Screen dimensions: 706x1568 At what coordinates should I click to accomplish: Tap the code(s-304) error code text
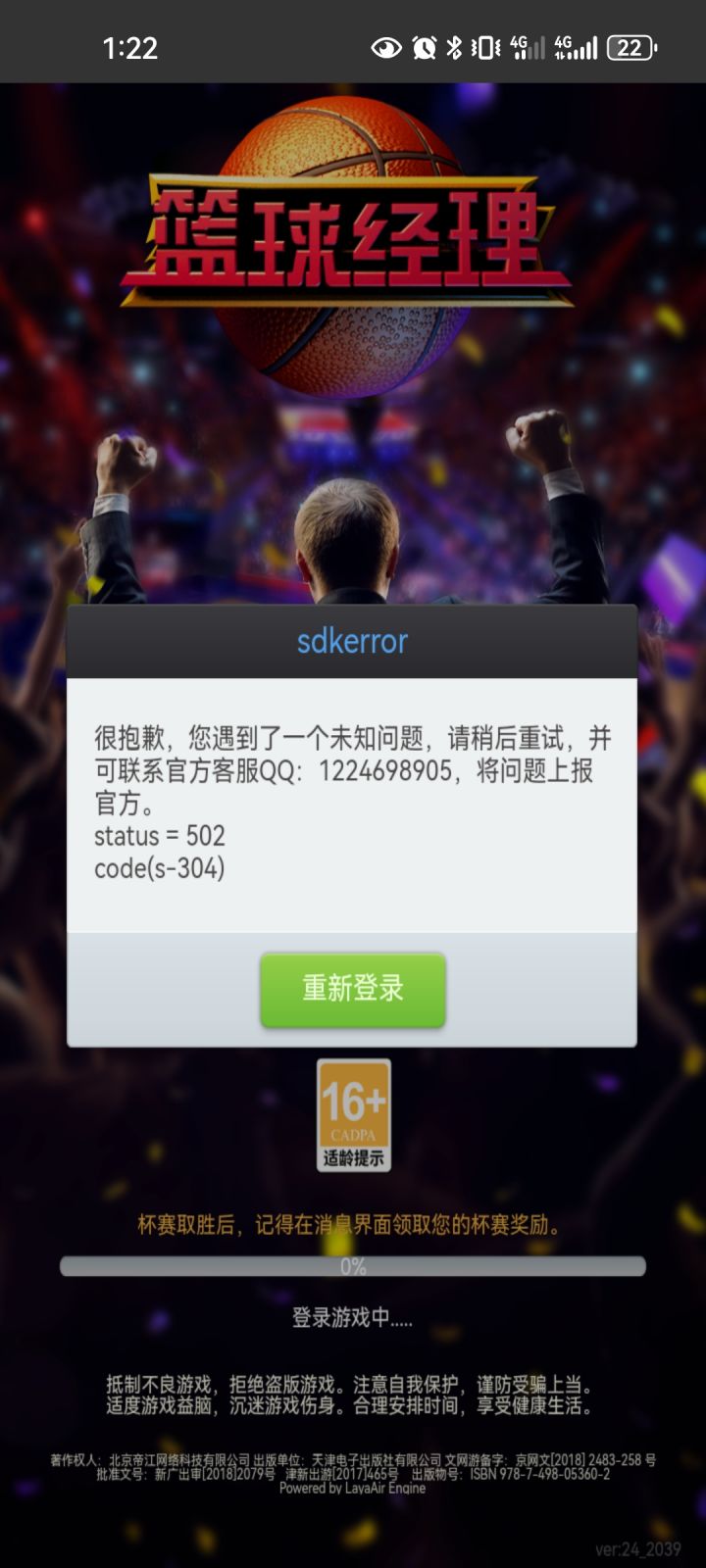click(x=160, y=867)
